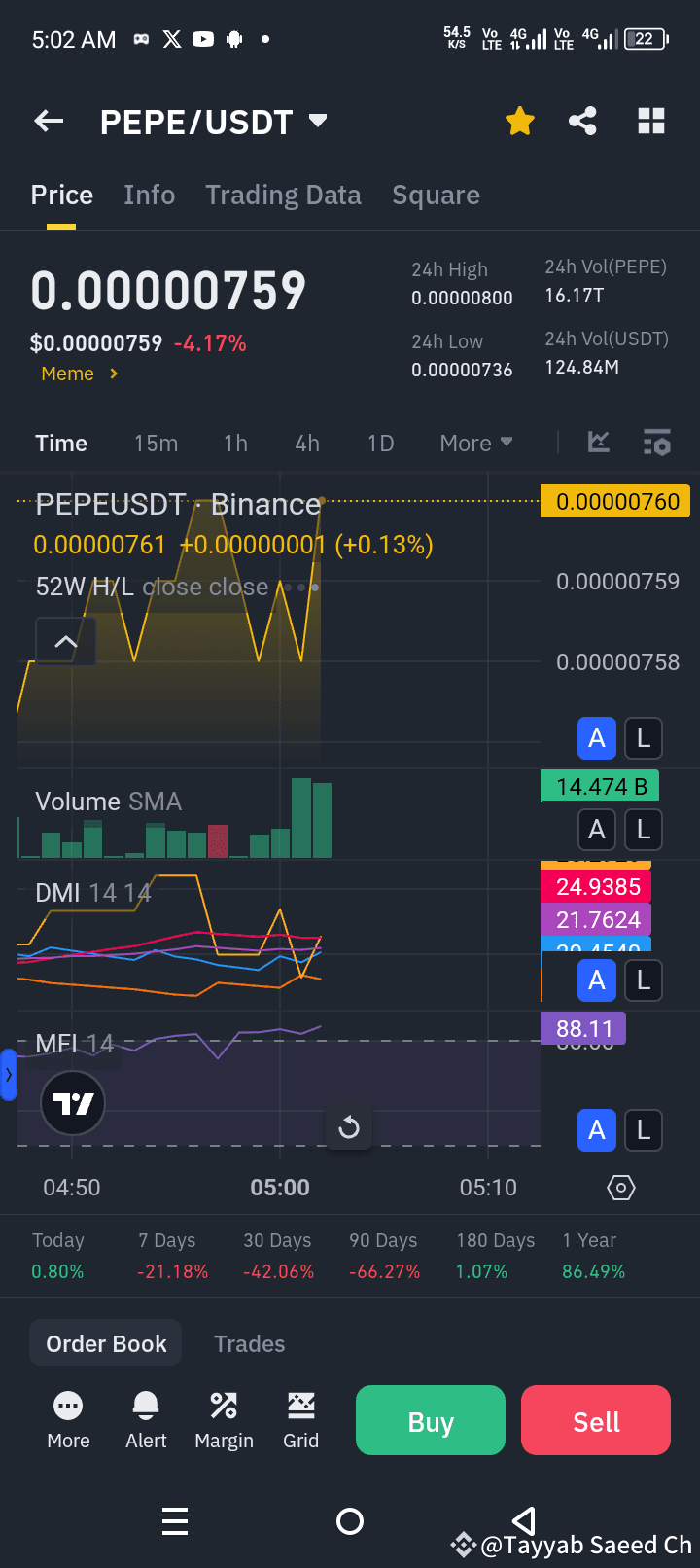Expand the More timeframes dropdown
Viewport: 700px width, 1568px height.
[475, 443]
